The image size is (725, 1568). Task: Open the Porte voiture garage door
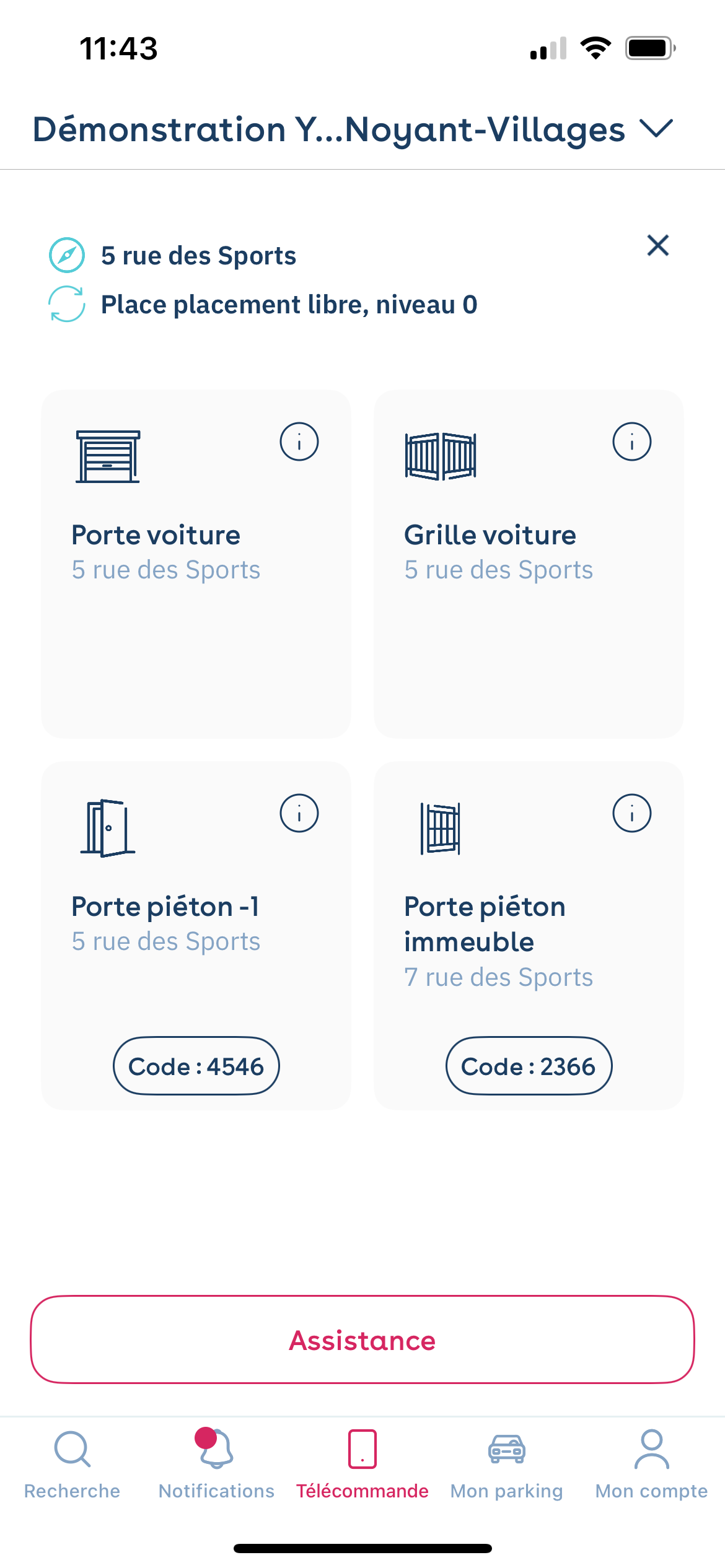(196, 564)
